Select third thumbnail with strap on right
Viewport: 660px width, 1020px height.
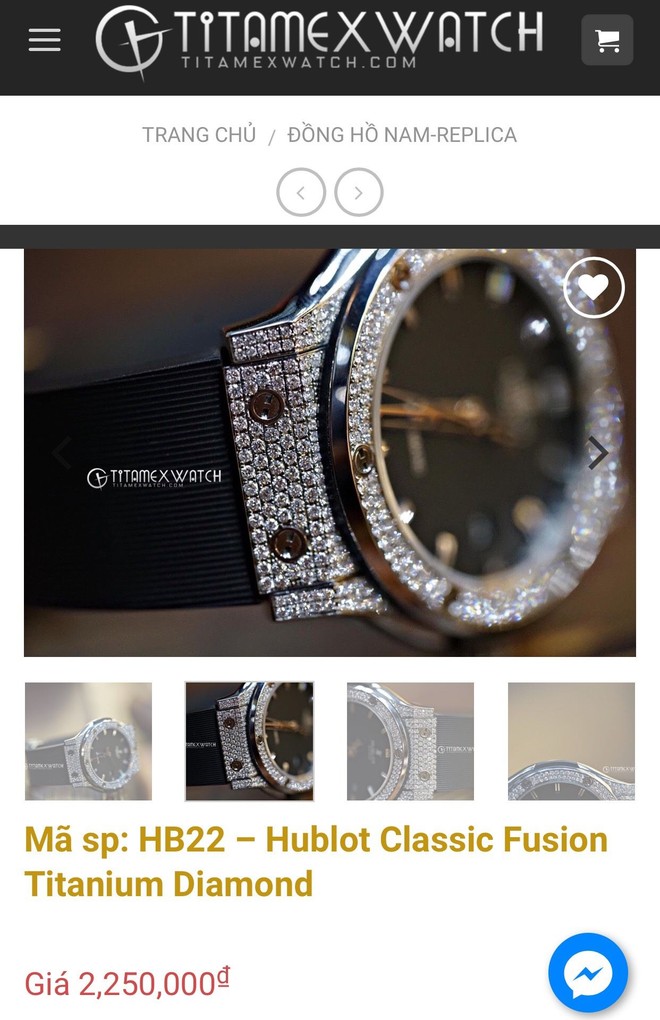(410, 741)
